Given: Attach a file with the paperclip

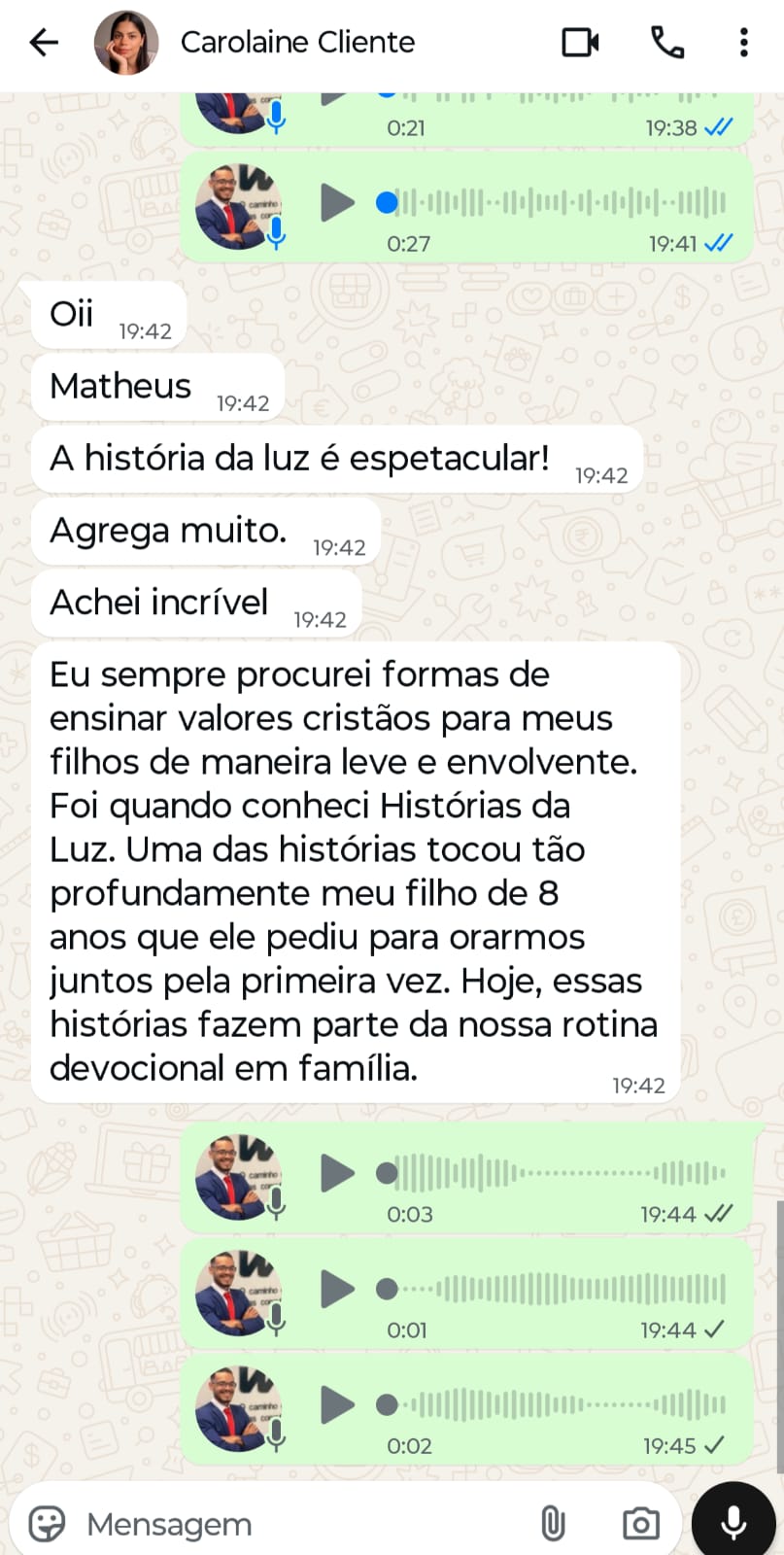Looking at the screenshot, I should pyautogui.click(x=553, y=1523).
